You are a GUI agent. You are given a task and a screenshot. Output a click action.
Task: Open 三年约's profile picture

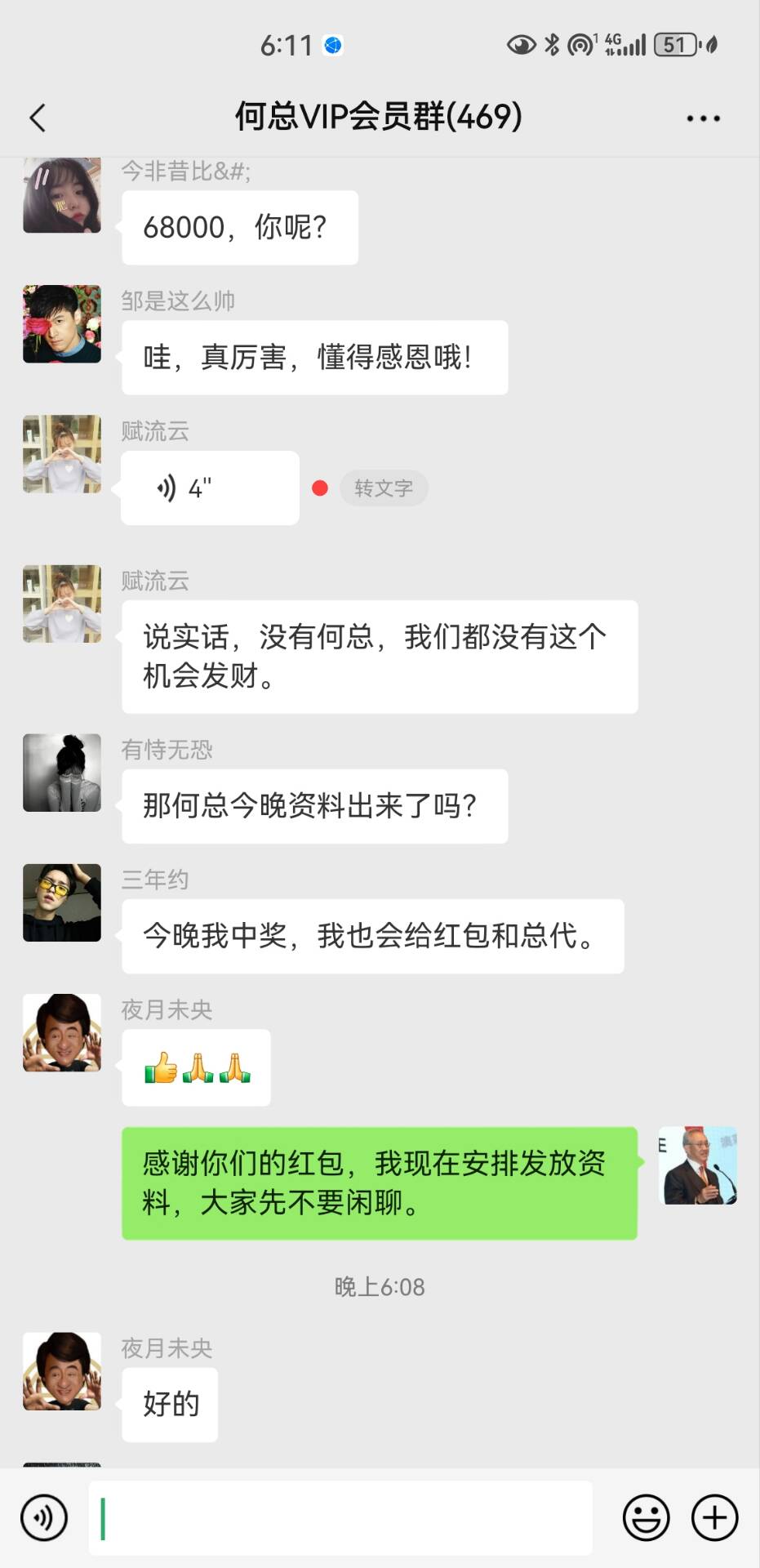point(62,902)
